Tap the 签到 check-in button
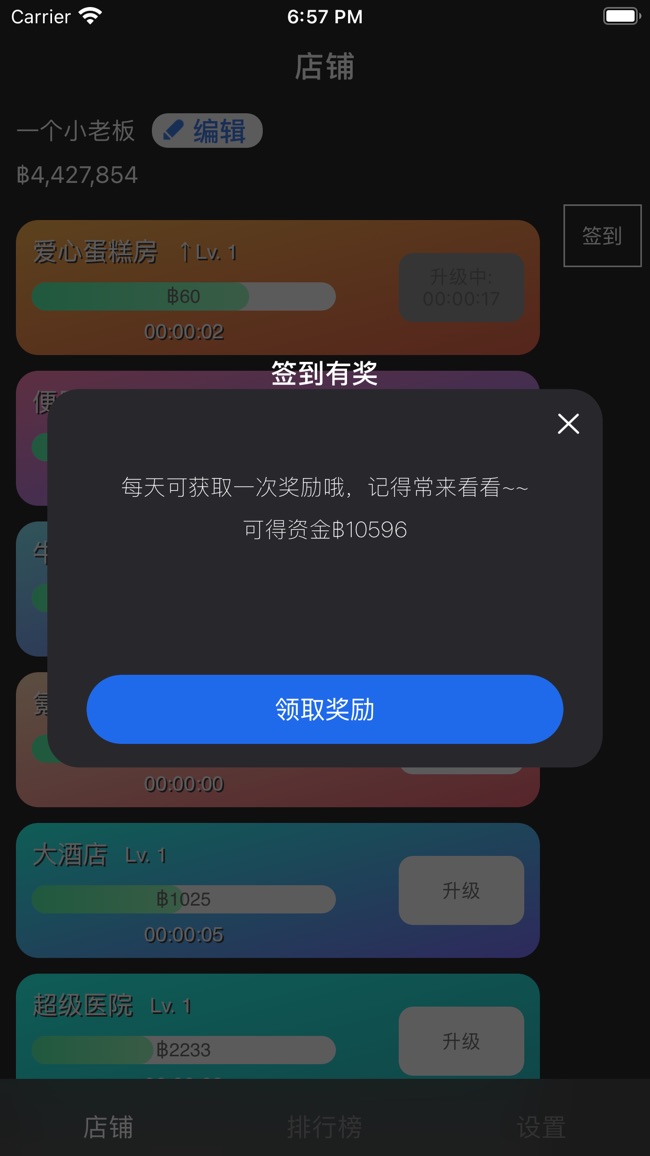Viewport: 650px width, 1156px height. coord(602,236)
